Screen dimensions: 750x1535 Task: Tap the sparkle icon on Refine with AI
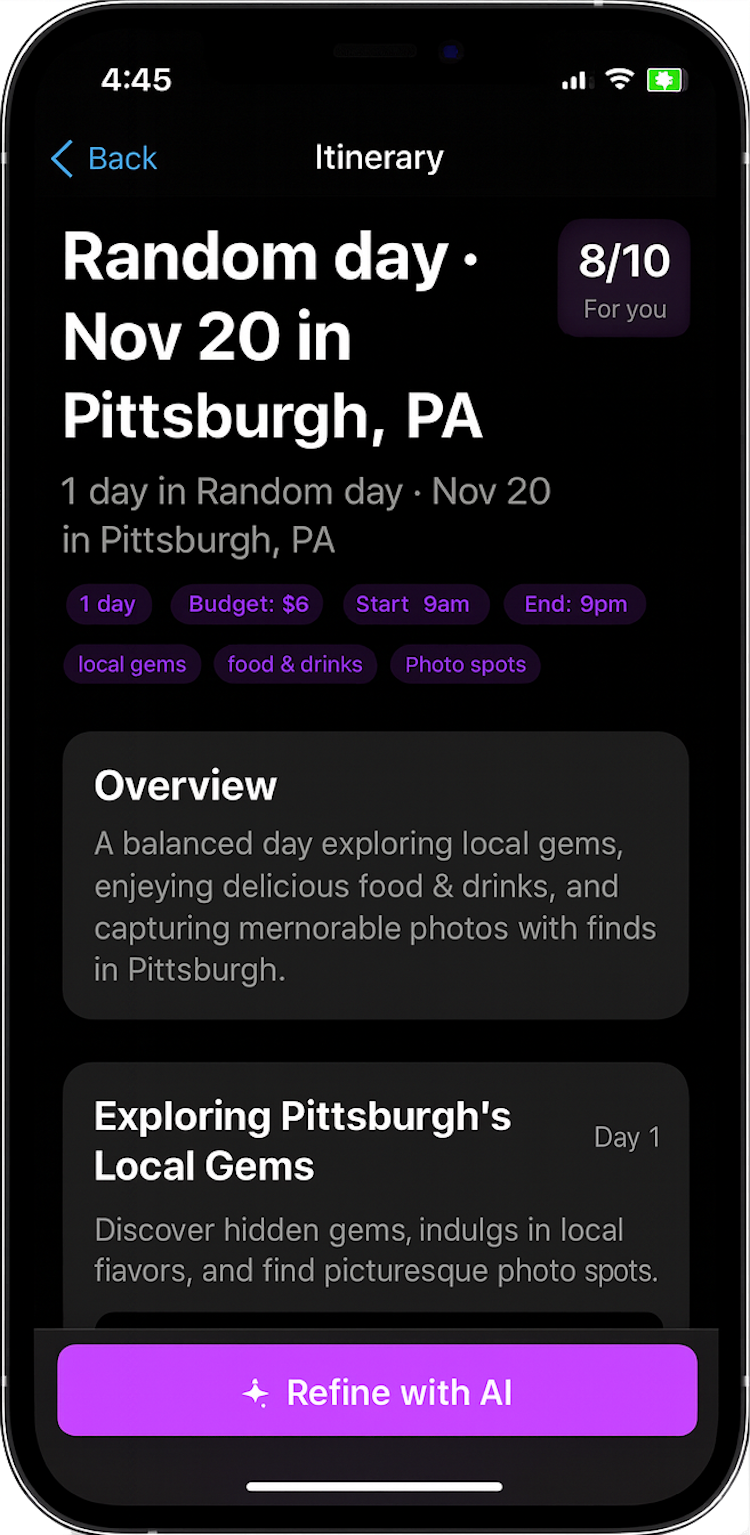[x=258, y=1390]
